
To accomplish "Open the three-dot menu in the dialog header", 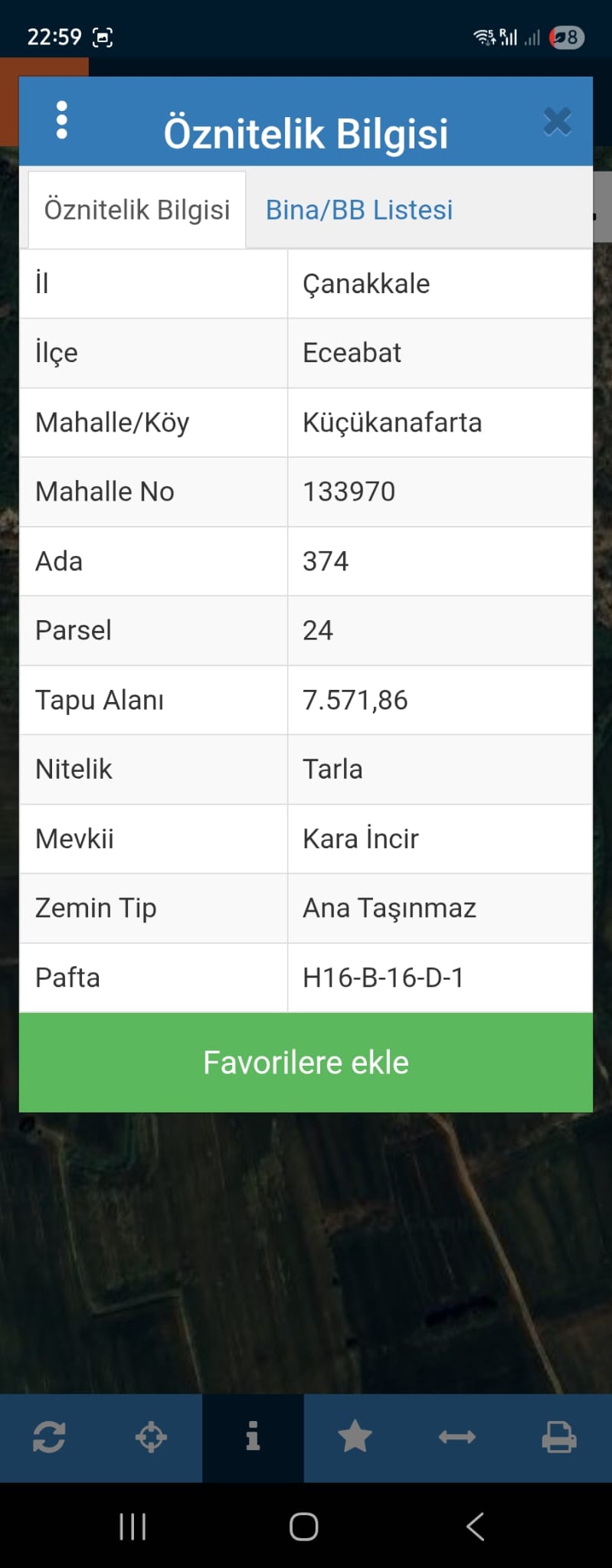I will tap(62, 120).
